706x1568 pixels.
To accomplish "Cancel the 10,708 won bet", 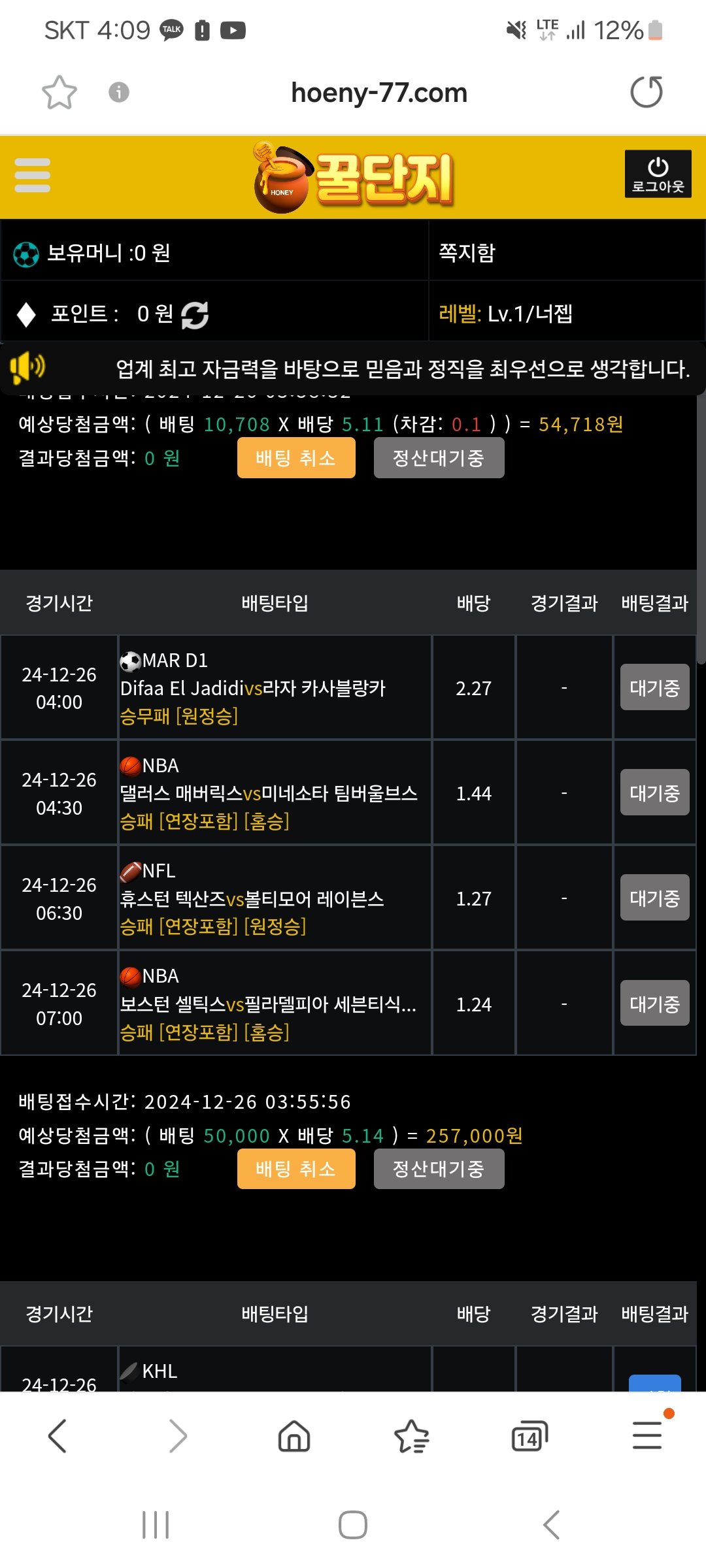I will coord(296,458).
